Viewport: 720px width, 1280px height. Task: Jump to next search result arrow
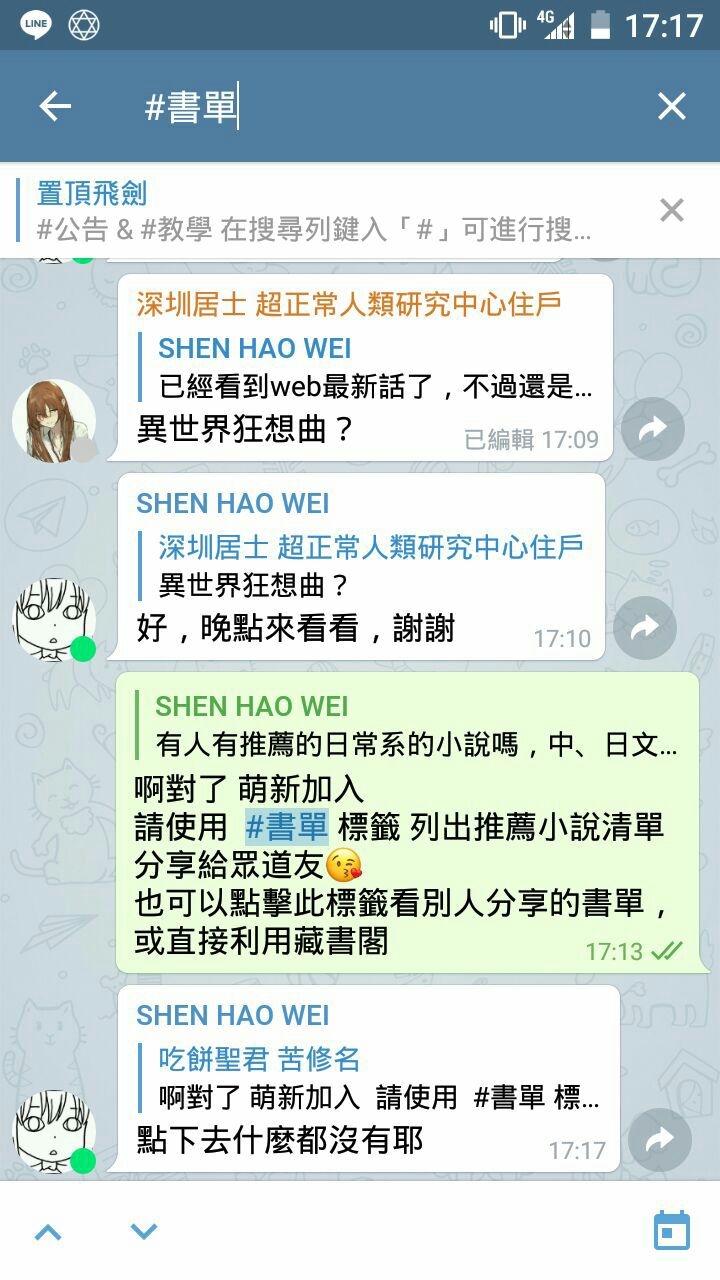(144, 1231)
